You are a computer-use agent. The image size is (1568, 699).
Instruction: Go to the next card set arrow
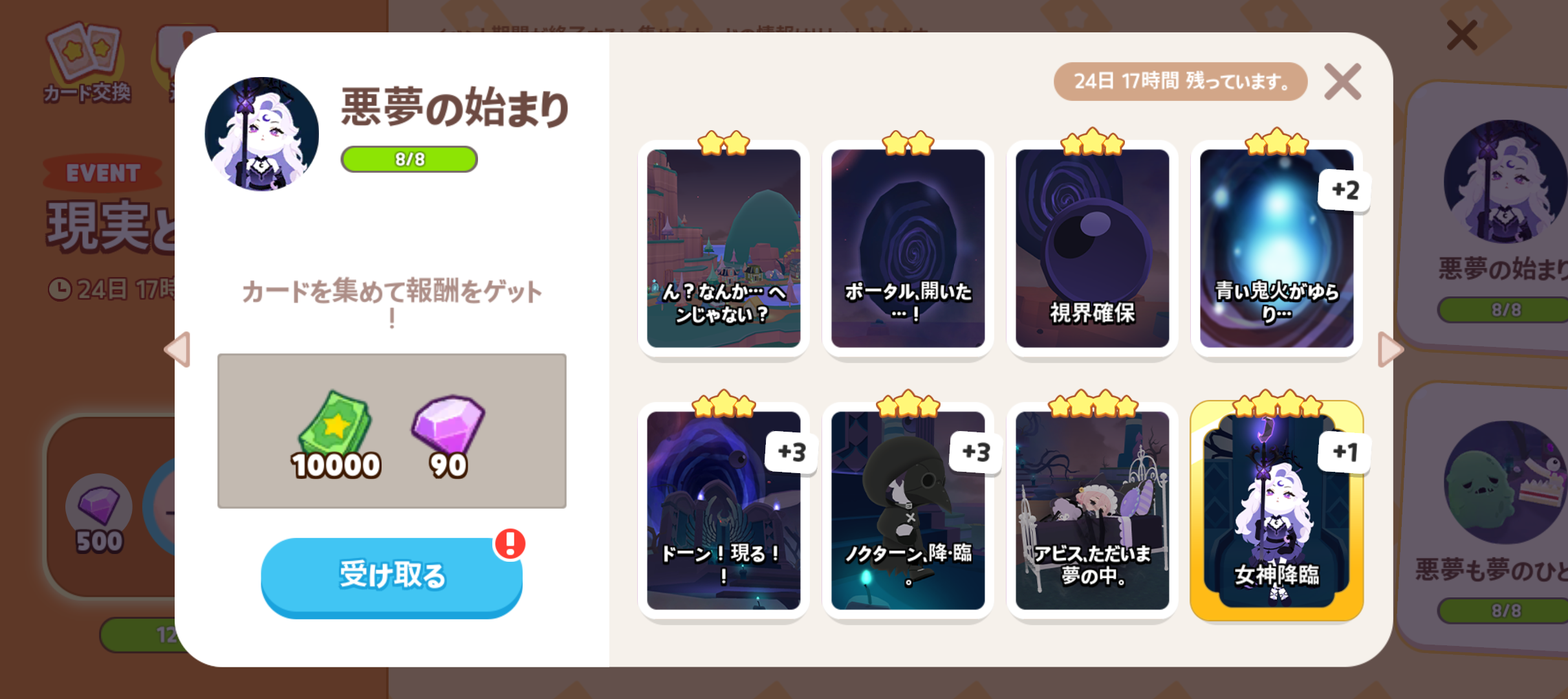click(1389, 349)
